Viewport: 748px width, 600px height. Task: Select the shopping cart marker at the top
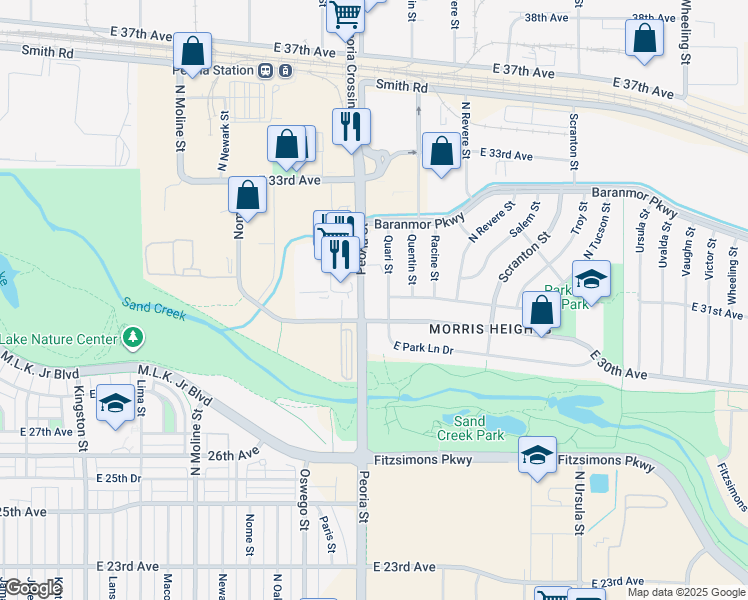pos(345,16)
